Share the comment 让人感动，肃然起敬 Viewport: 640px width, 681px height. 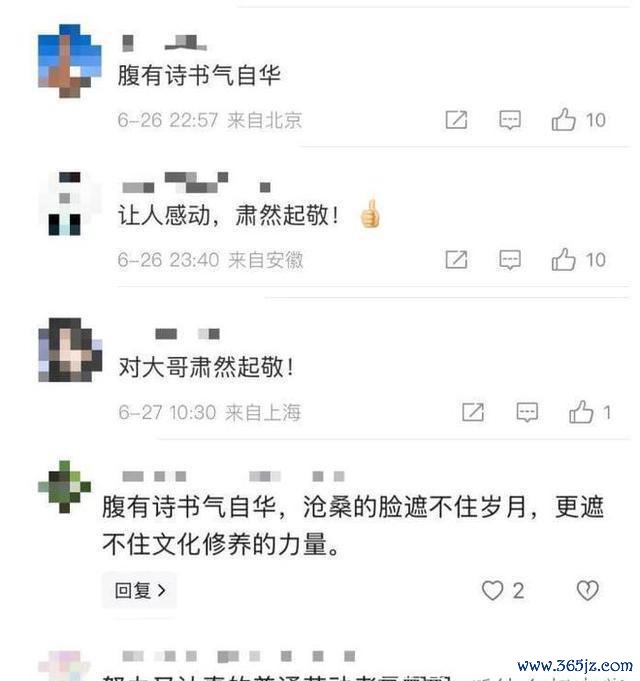(456, 260)
